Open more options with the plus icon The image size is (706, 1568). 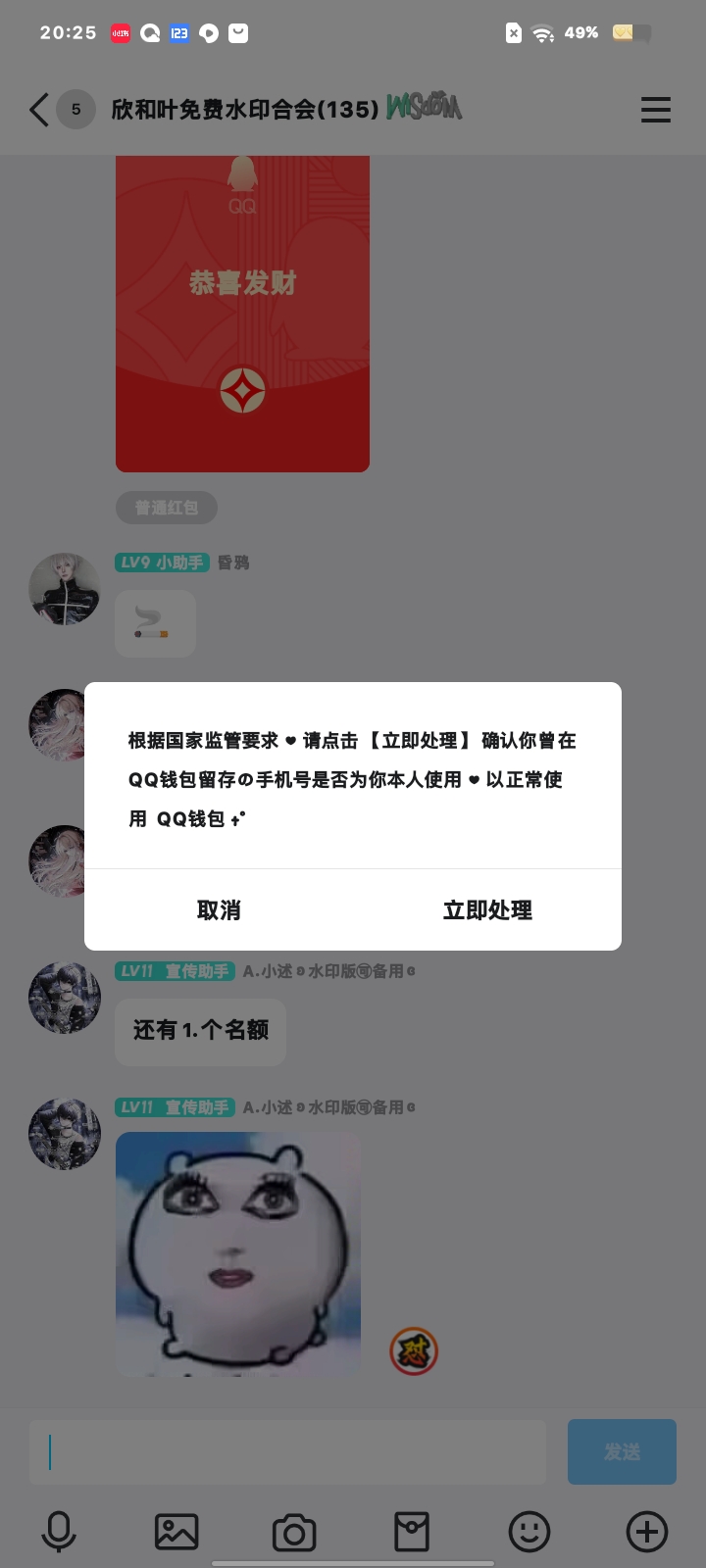[x=647, y=1532]
